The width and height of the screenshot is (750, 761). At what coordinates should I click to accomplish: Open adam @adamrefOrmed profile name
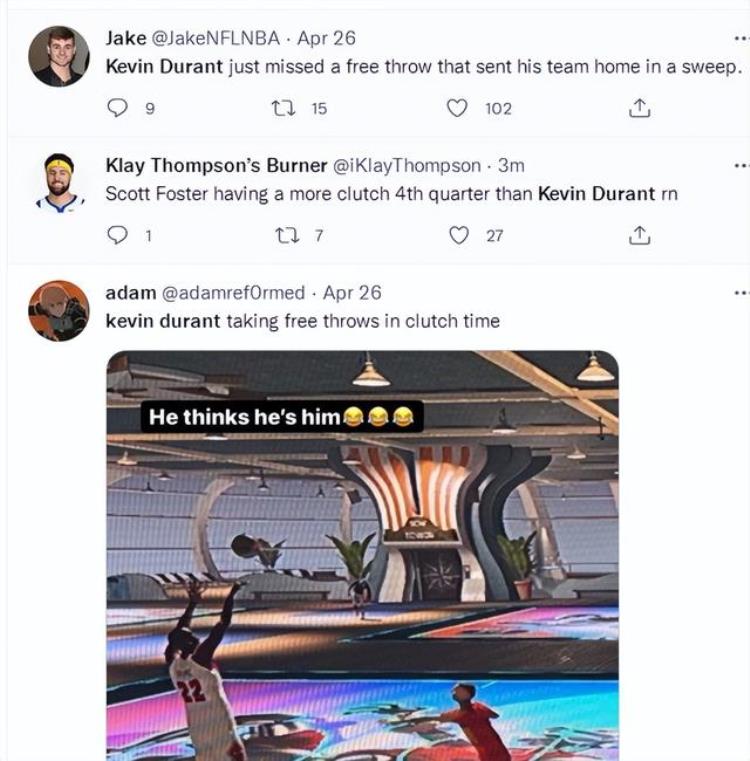tap(130, 293)
